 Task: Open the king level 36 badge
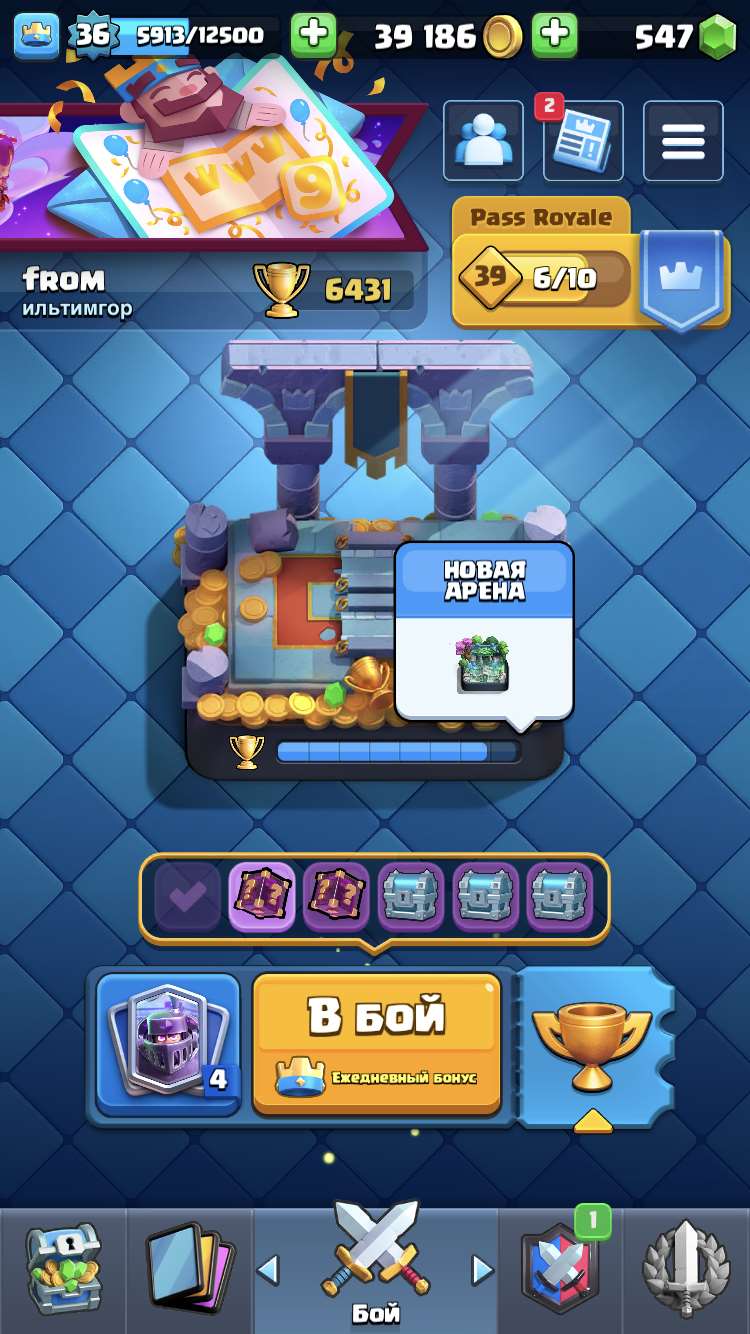[x=92, y=35]
